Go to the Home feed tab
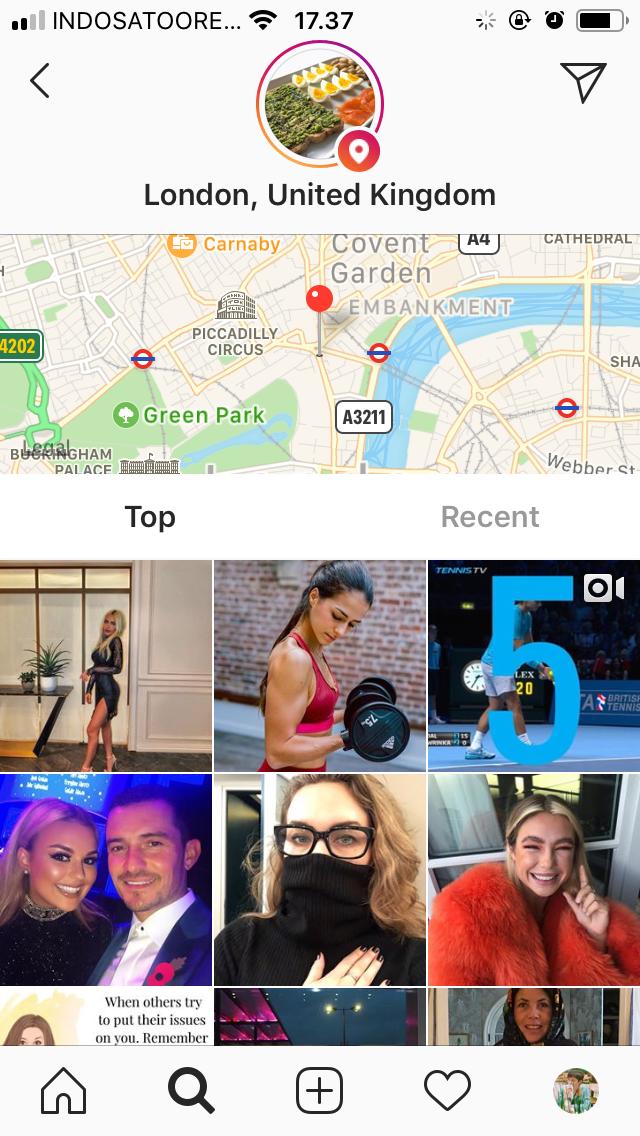The width and height of the screenshot is (640, 1136). coord(63,1090)
